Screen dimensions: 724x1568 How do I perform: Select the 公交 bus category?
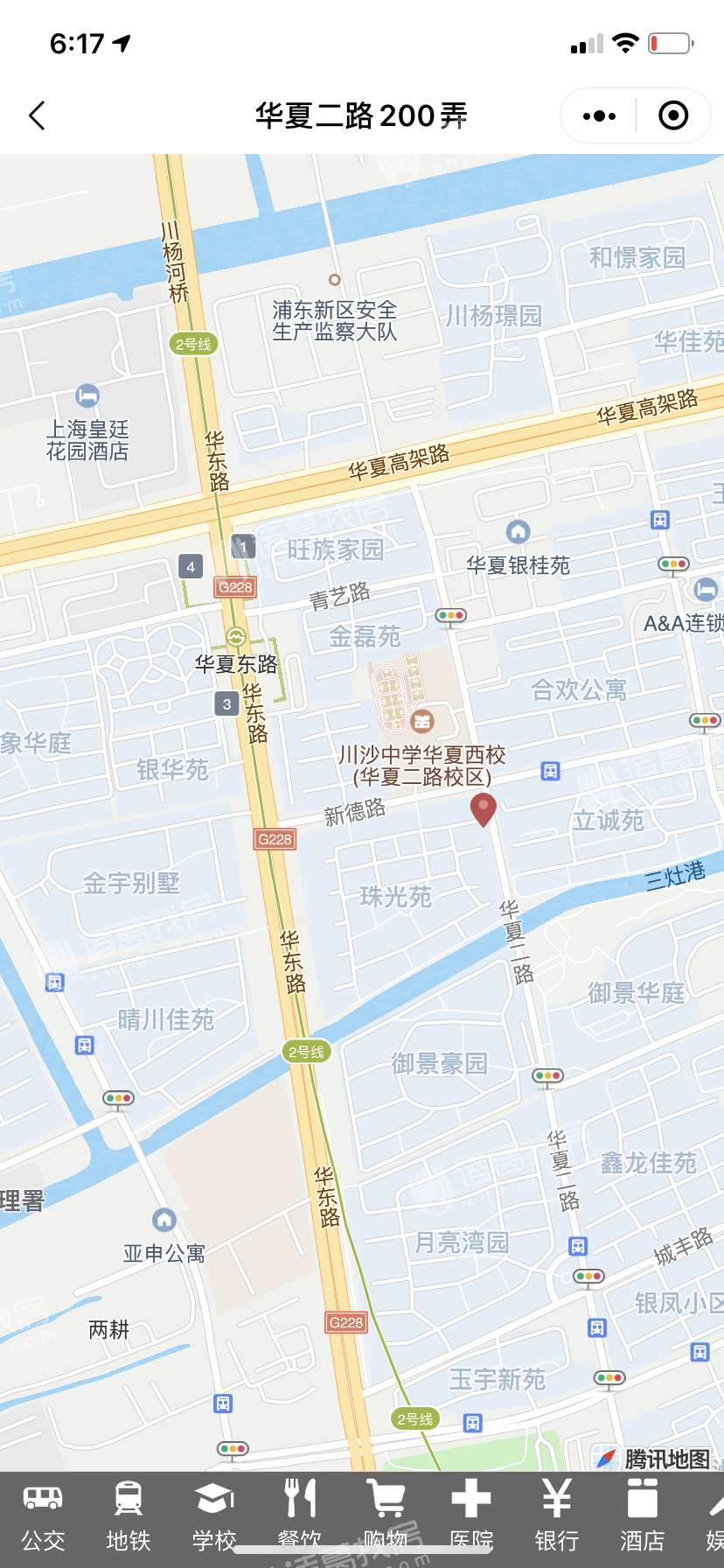(x=43, y=1518)
